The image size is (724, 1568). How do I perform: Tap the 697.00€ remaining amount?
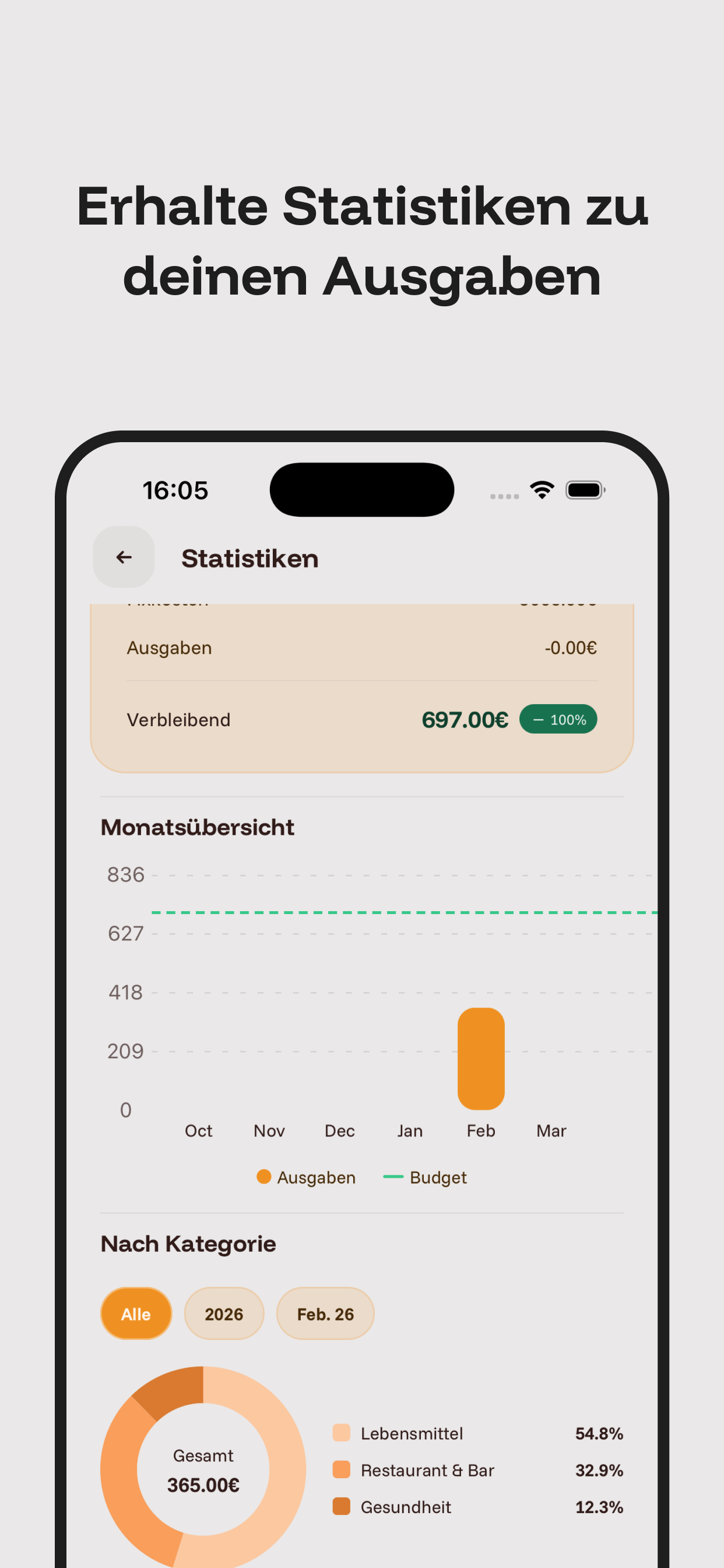[x=465, y=719]
